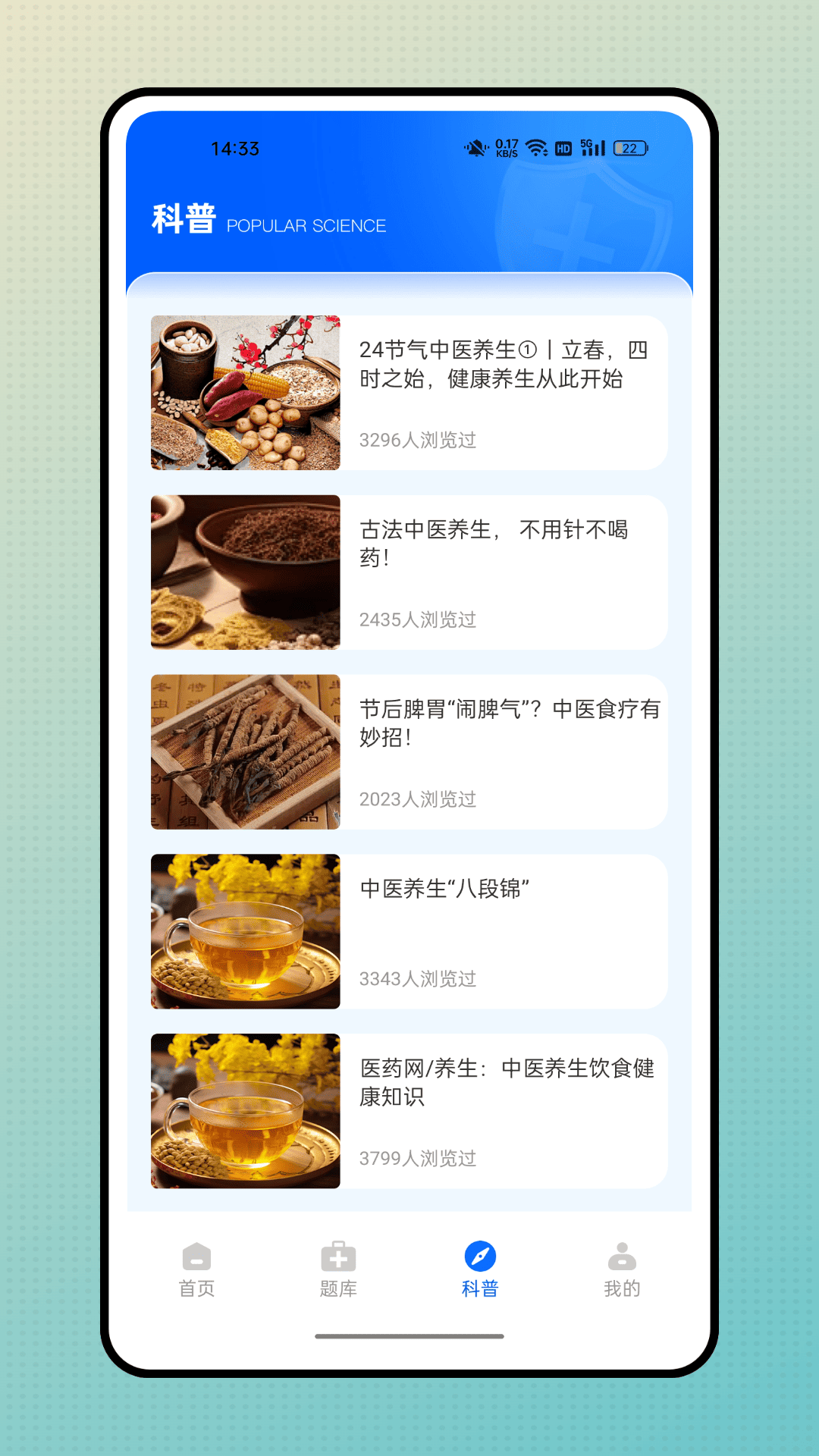819x1456 pixels.
Task: Switch to the 题库 tab
Action: pos(338,1270)
